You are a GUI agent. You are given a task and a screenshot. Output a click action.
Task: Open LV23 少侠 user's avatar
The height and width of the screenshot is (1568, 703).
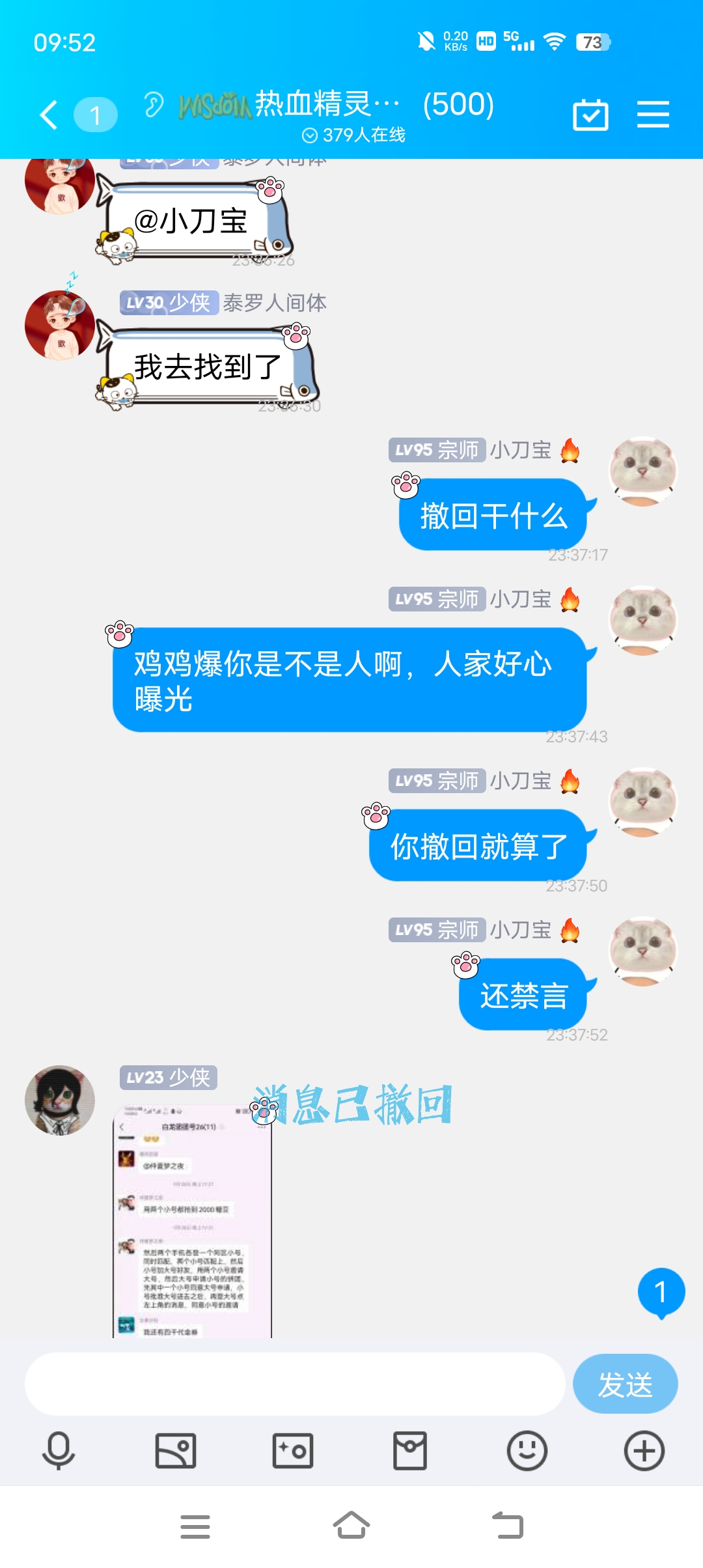click(60, 1100)
